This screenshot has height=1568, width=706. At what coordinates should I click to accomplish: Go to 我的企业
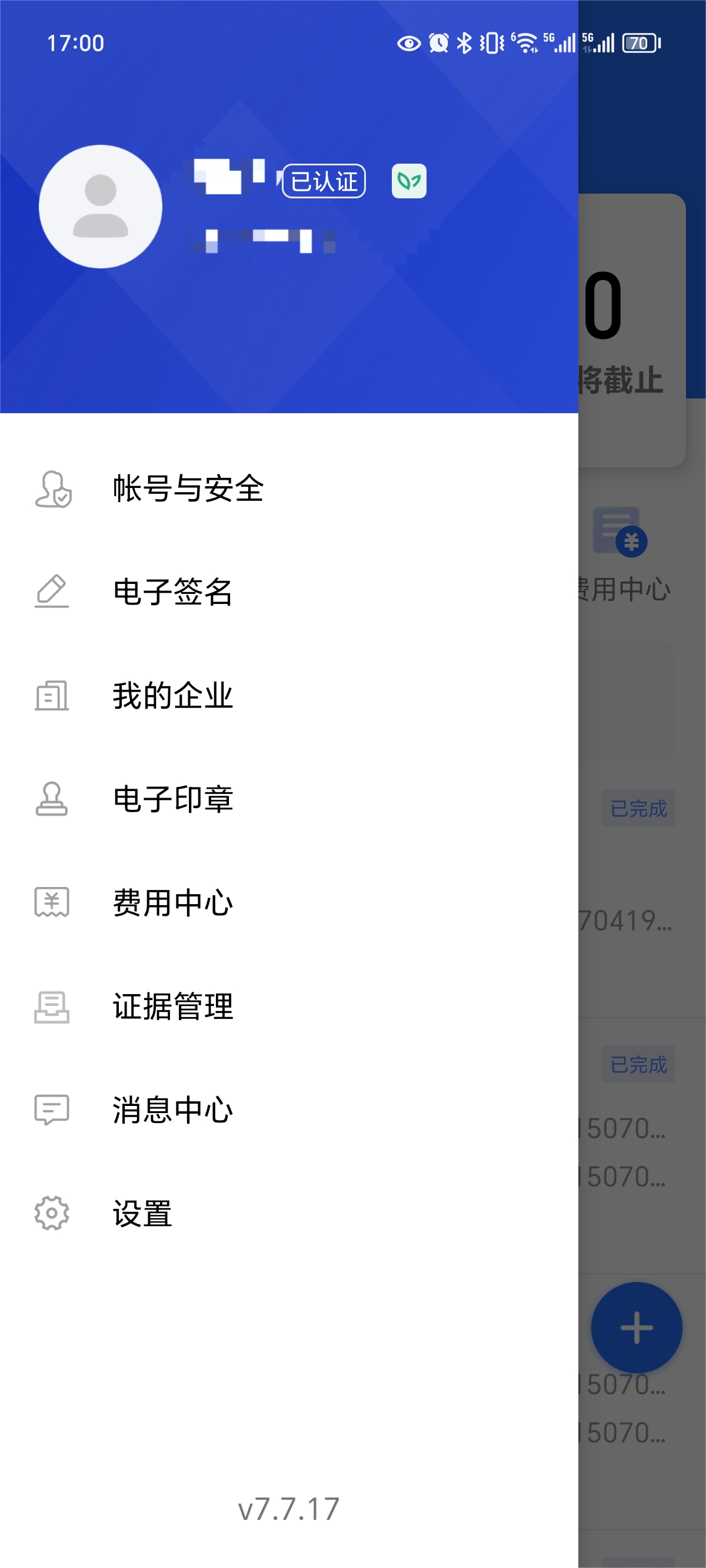[x=288, y=695]
